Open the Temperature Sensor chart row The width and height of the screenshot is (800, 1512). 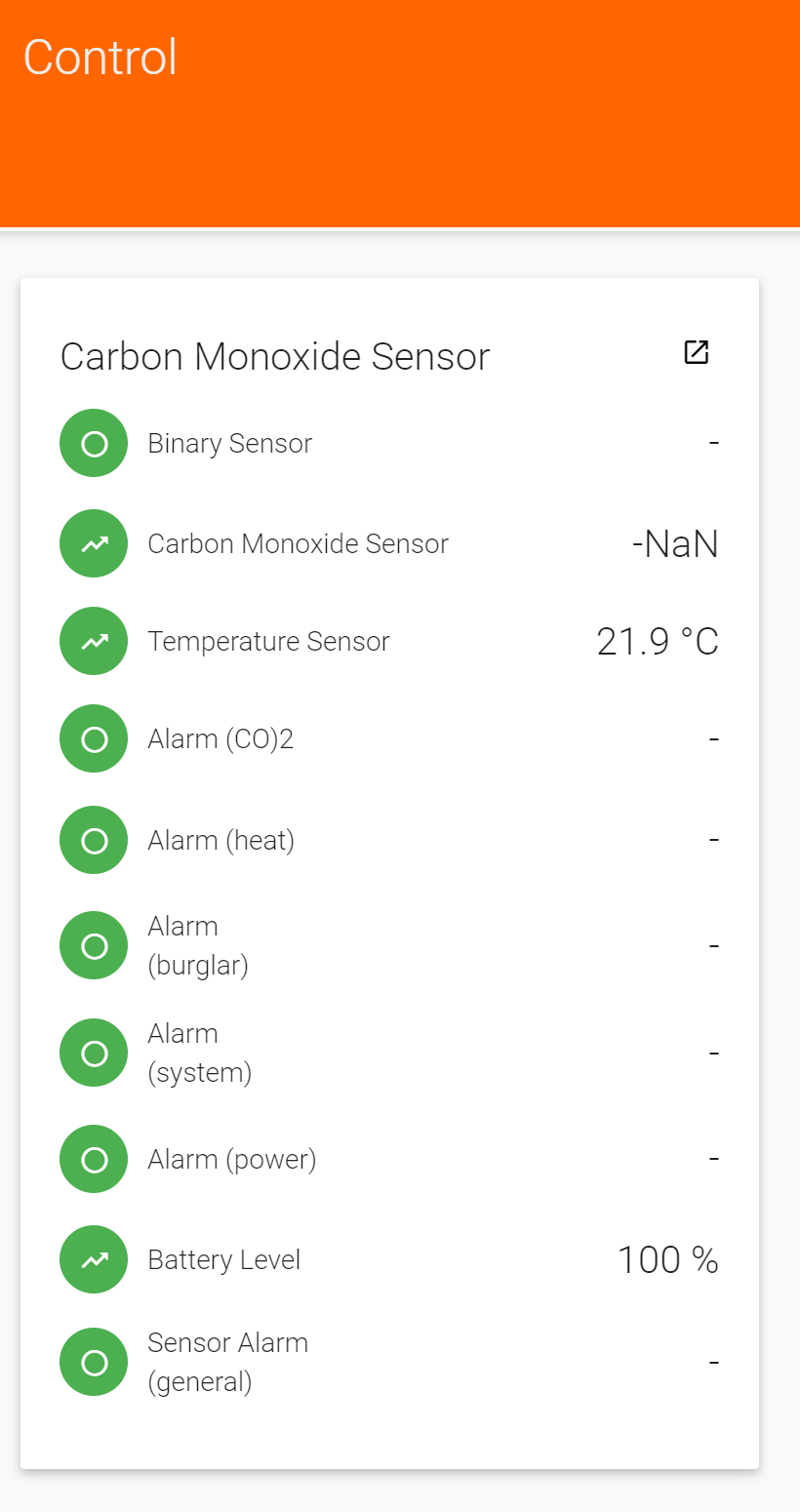click(x=389, y=641)
